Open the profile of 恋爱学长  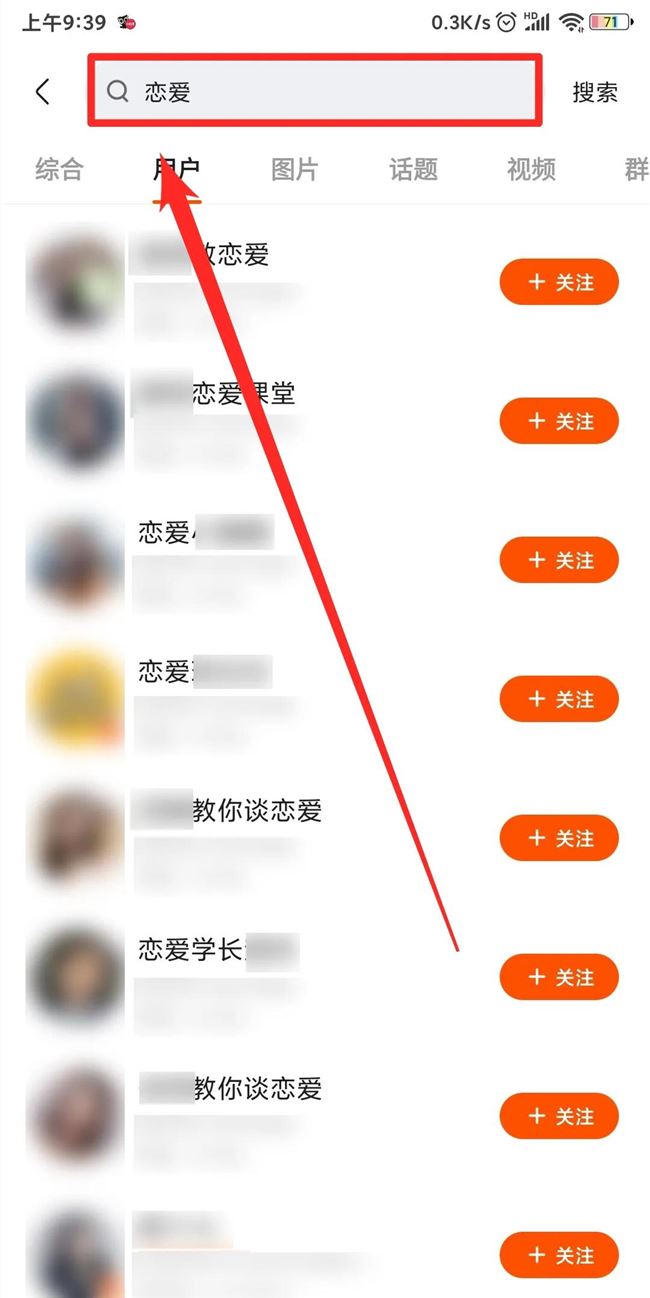190,949
